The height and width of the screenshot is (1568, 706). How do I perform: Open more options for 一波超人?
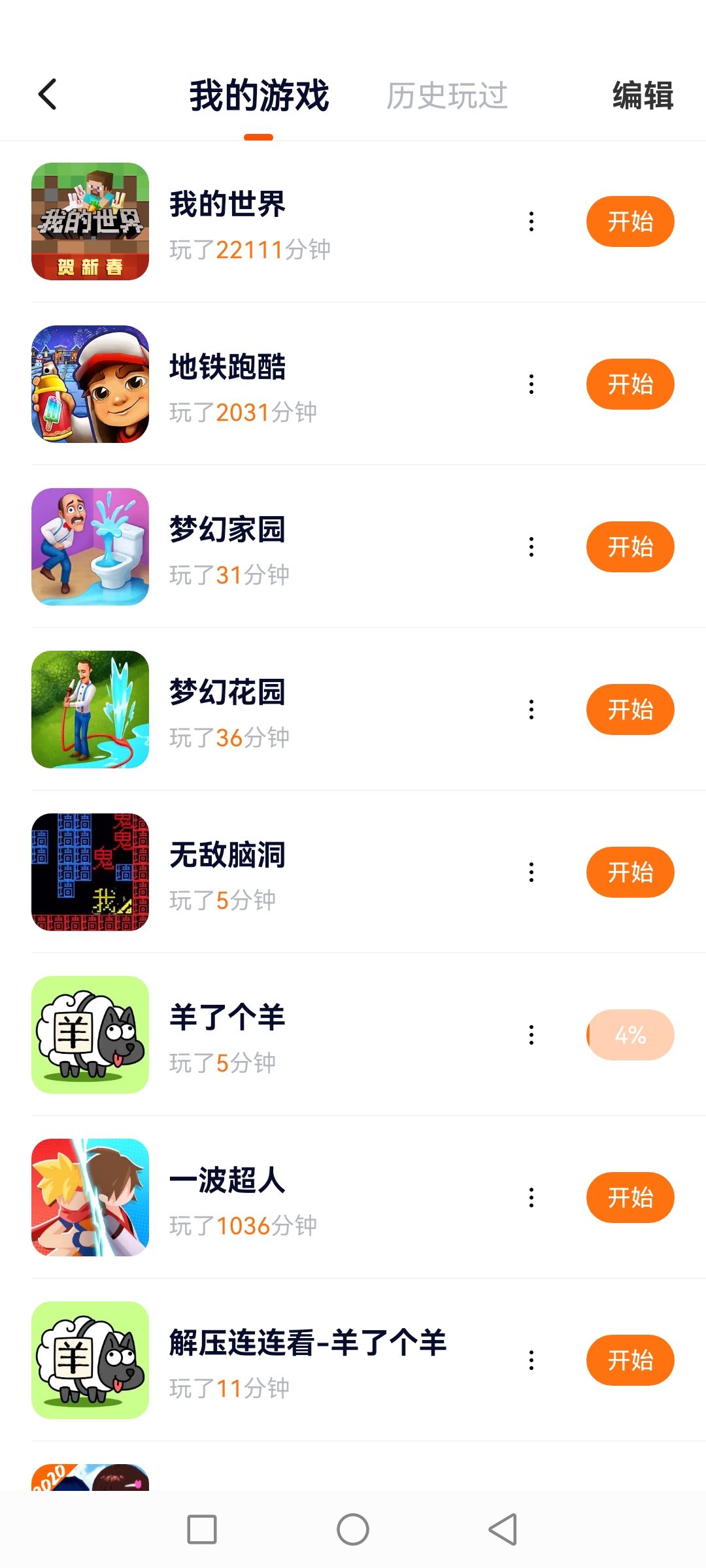point(531,1198)
